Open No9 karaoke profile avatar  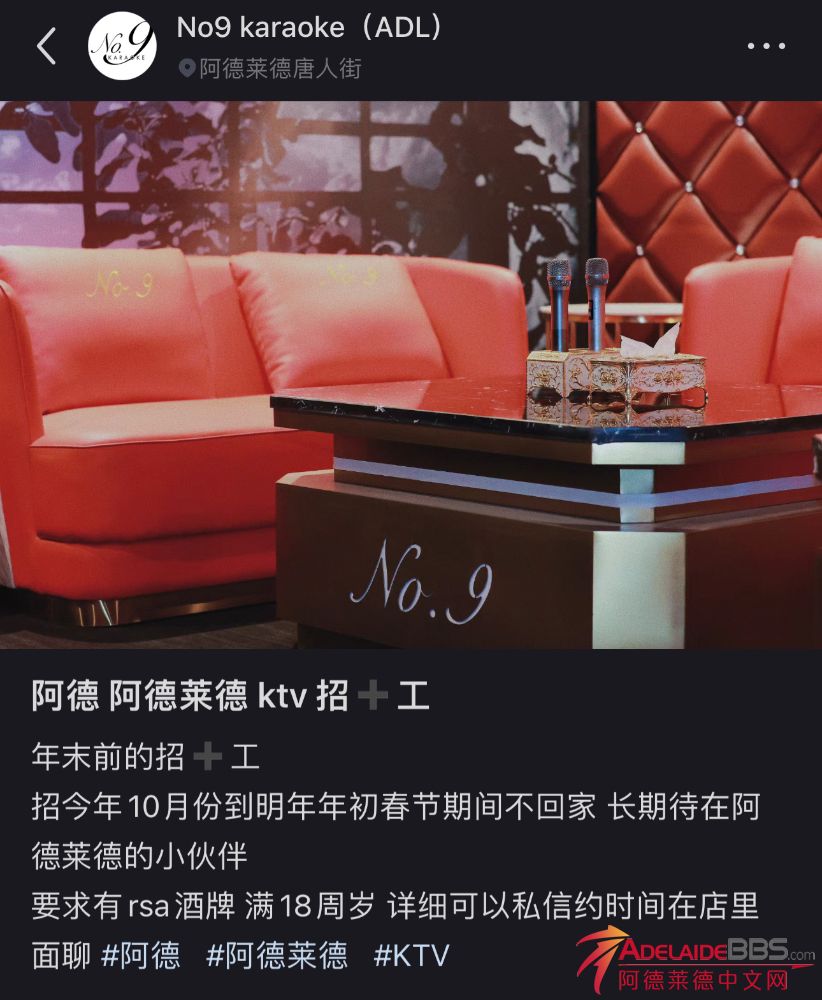[x=122, y=46]
